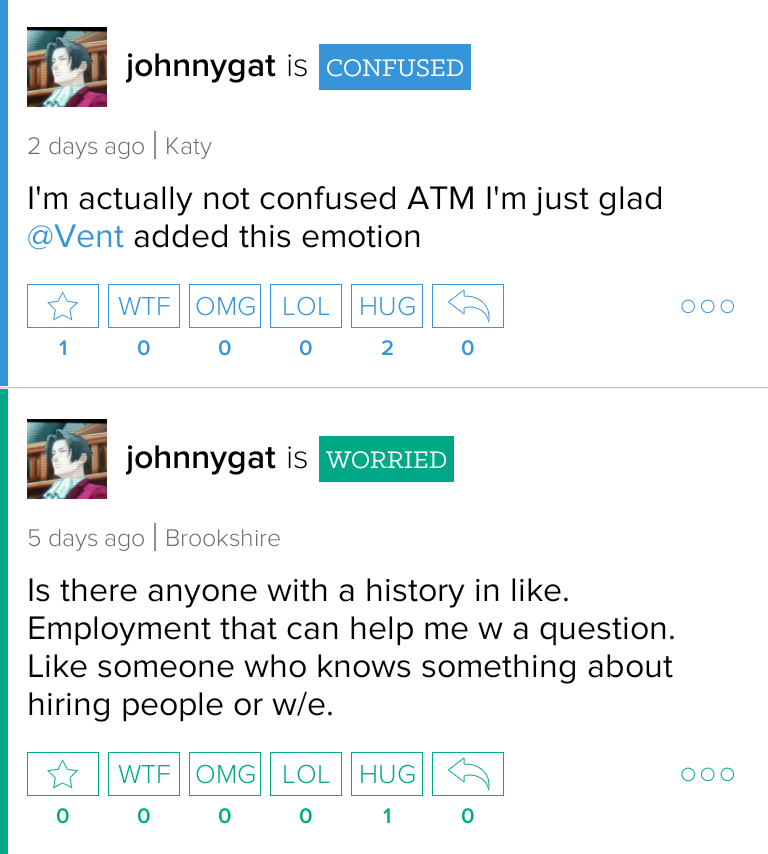Send a HUG on the worried post
768x854 pixels.
387,774
